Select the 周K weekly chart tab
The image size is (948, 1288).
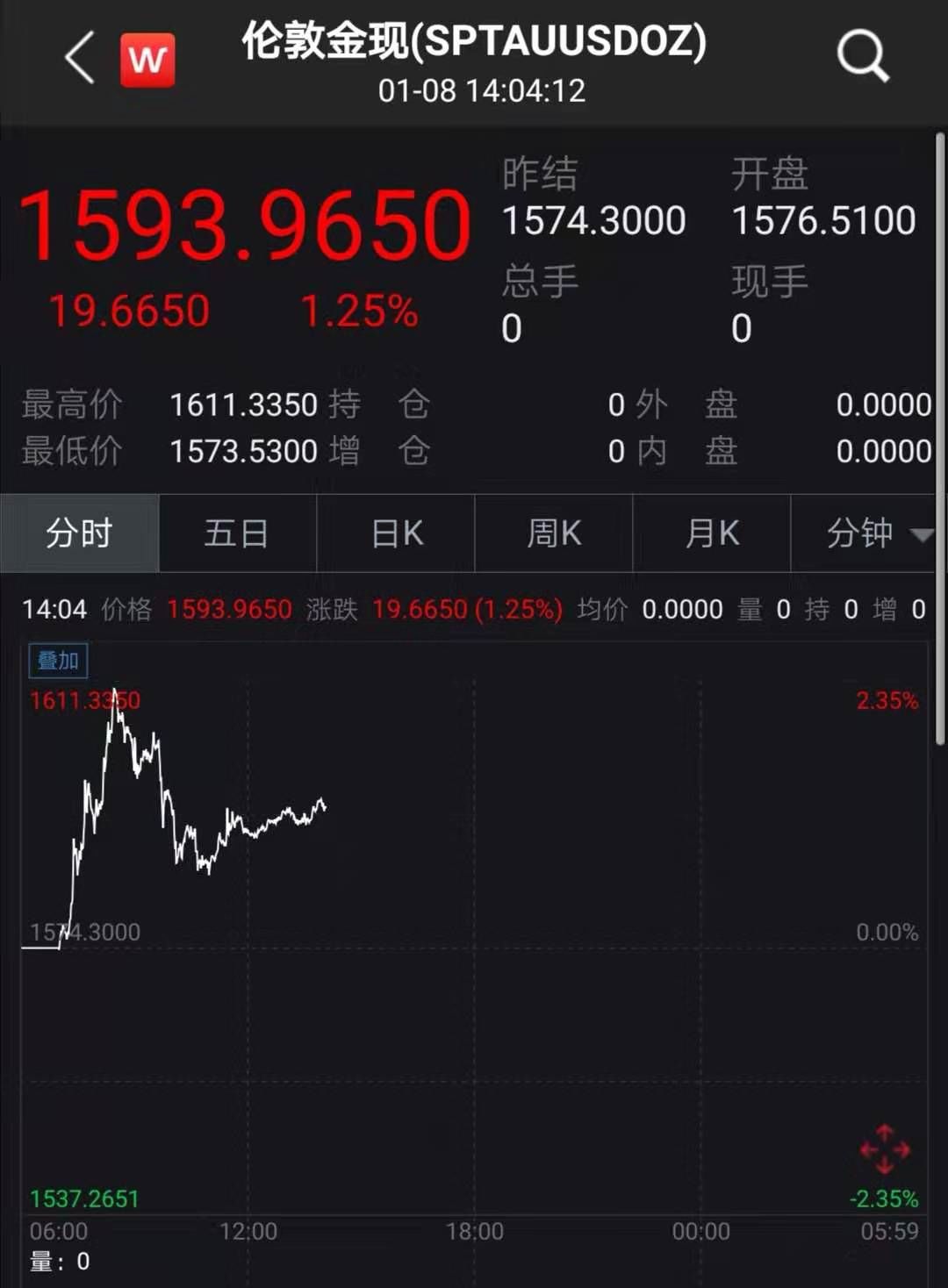coord(554,533)
